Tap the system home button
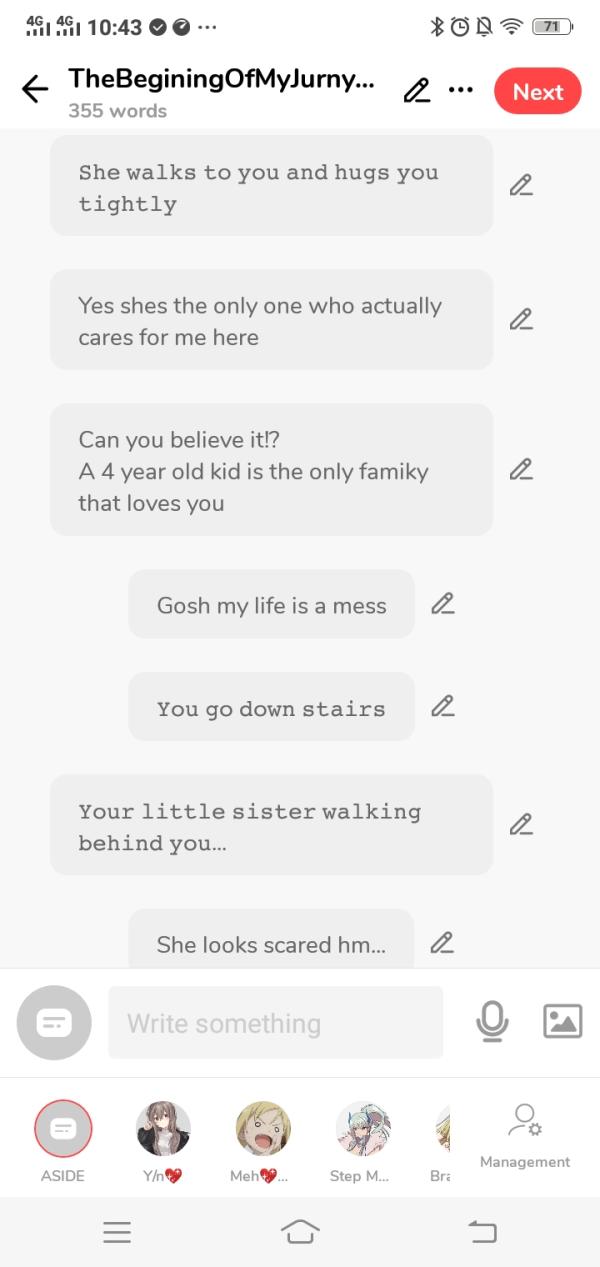 coord(300,1232)
